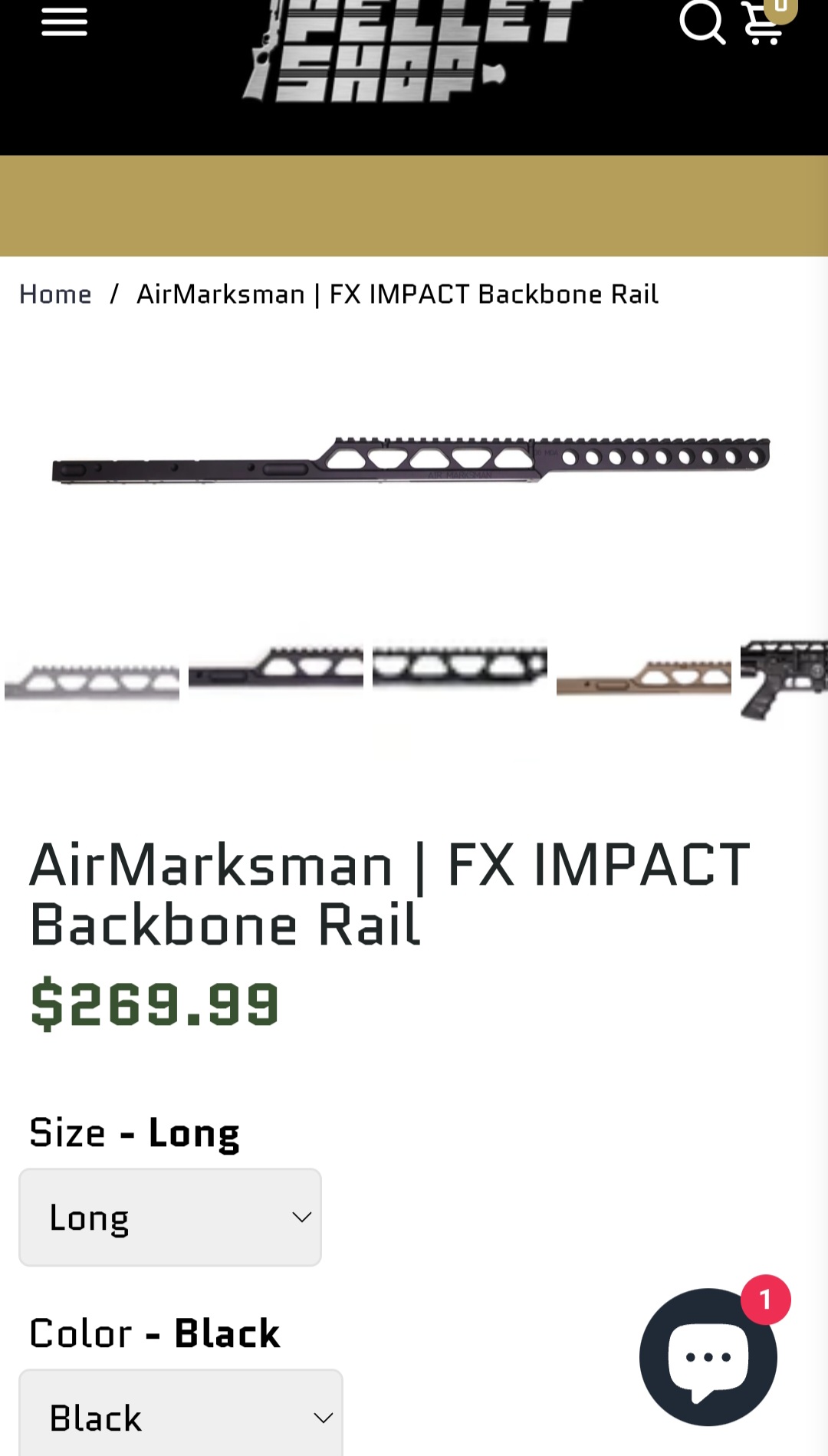
Task: Select the mounted rifle thumbnail
Action: coord(784,679)
